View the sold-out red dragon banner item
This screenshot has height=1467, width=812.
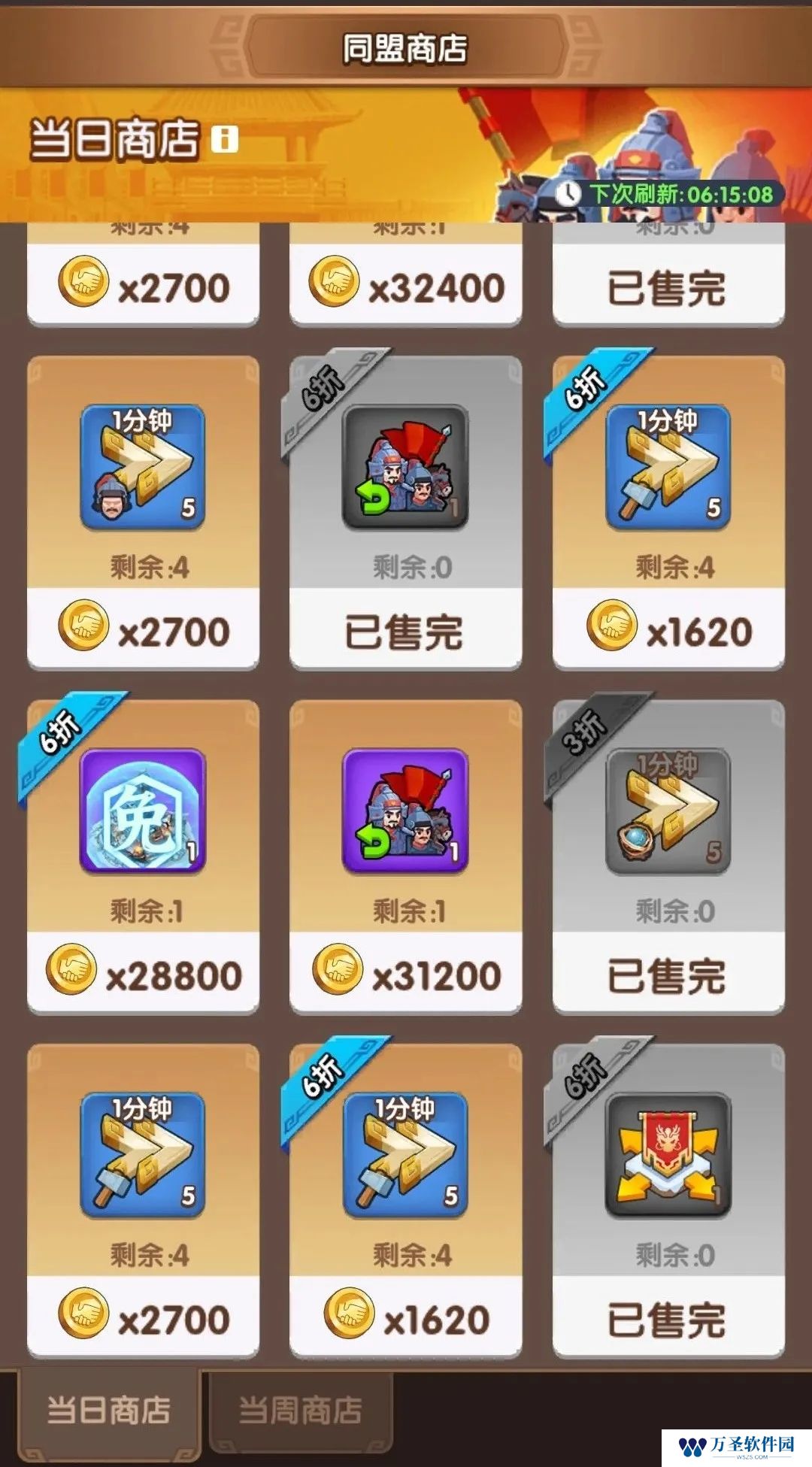tap(668, 1201)
